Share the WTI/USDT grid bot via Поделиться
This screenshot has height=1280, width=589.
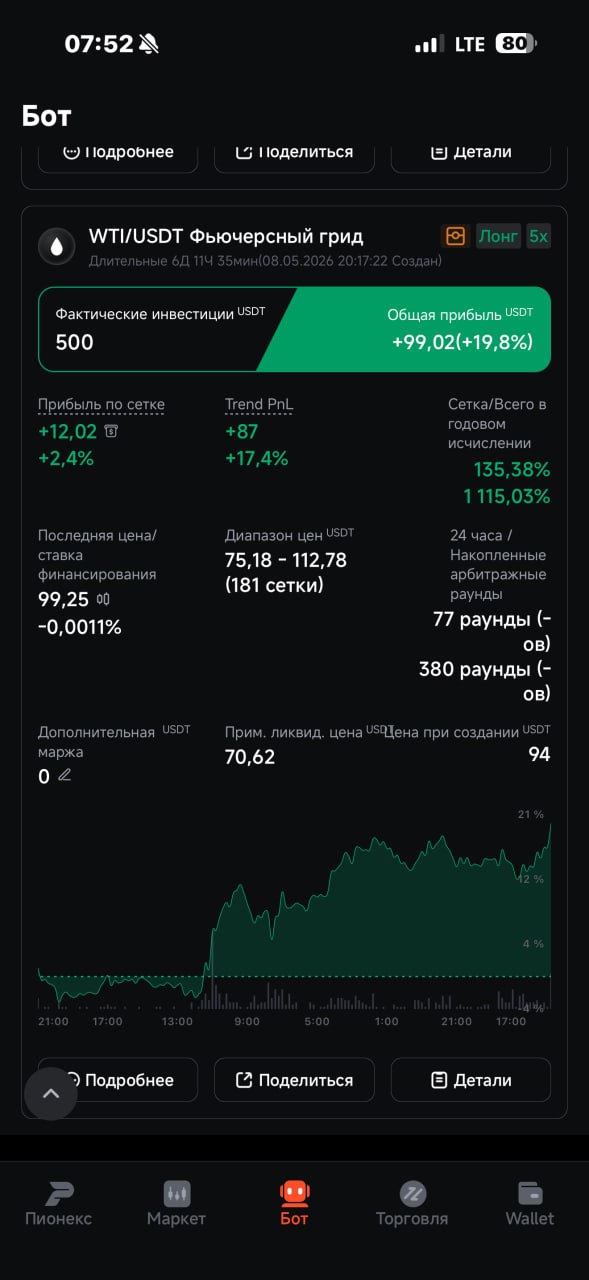[294, 1080]
